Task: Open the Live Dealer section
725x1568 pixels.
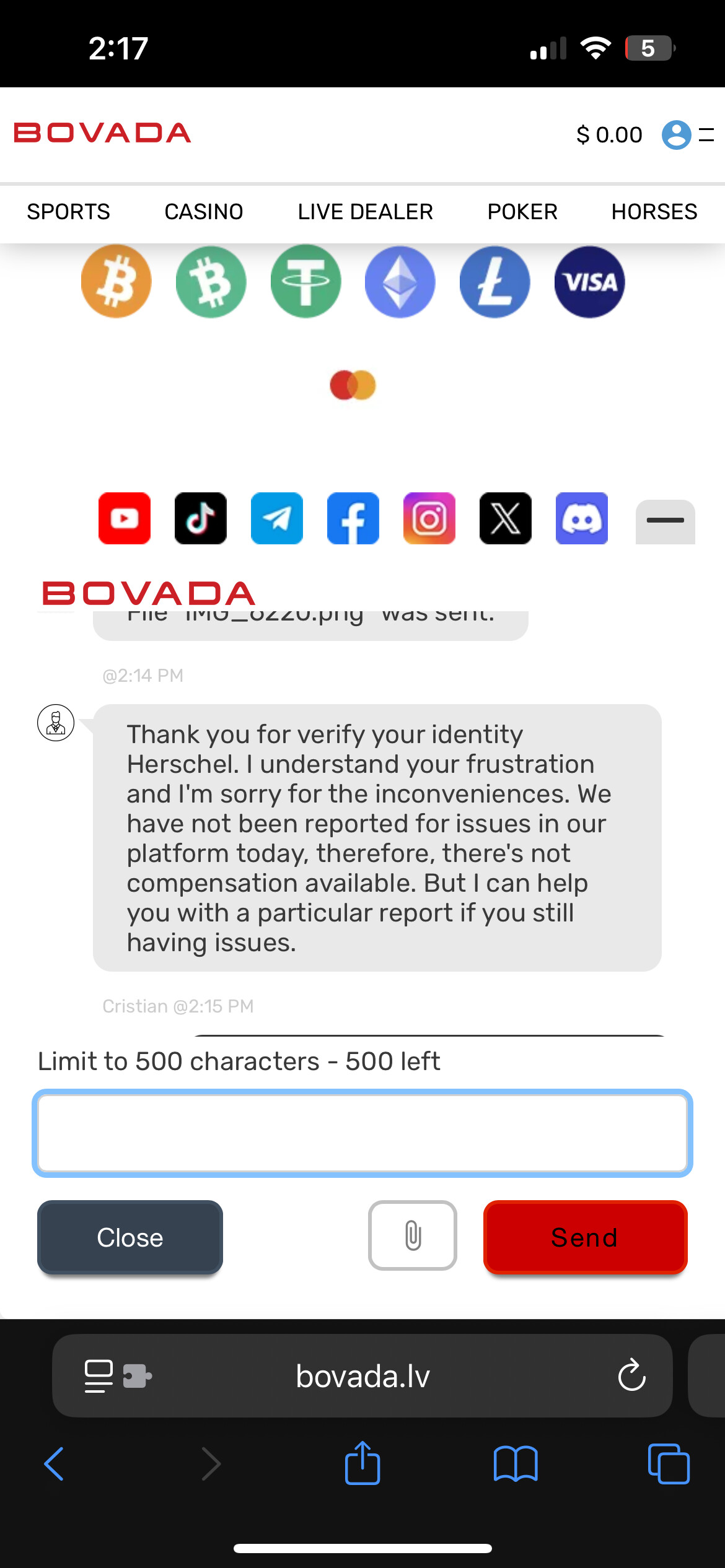Action: click(x=365, y=212)
